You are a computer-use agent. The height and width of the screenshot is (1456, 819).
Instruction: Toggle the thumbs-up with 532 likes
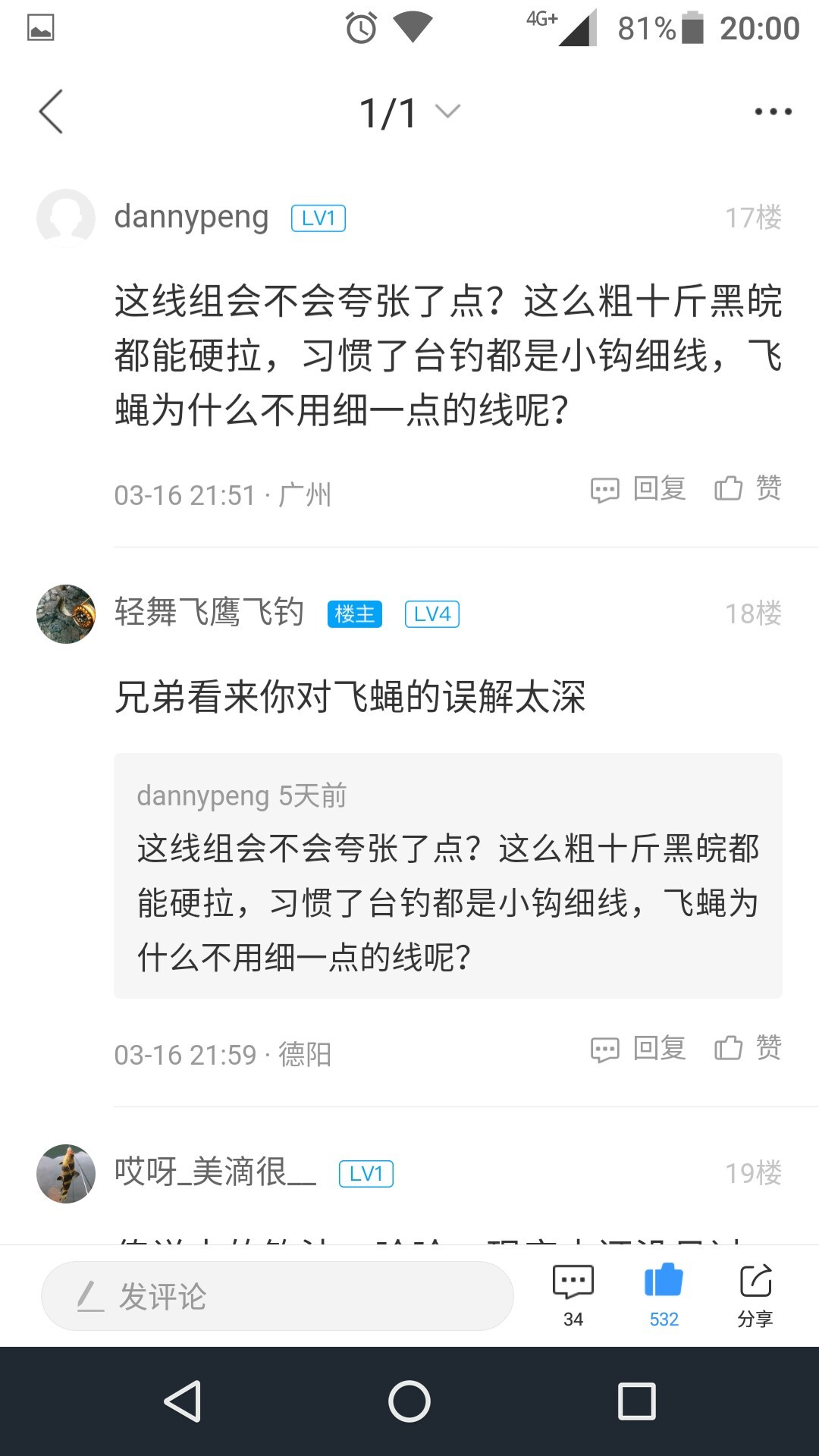(664, 1294)
